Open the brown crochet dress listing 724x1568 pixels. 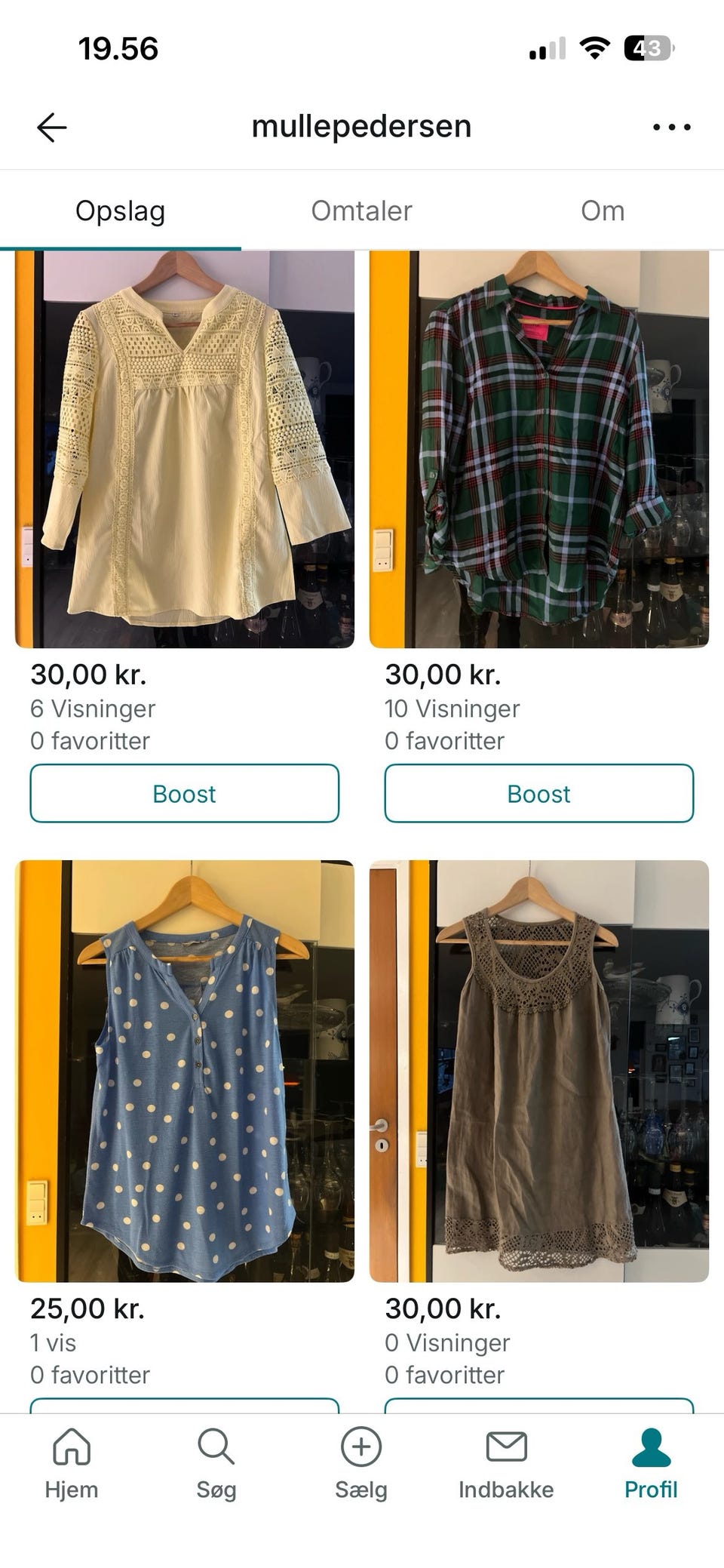pyautogui.click(x=539, y=1071)
